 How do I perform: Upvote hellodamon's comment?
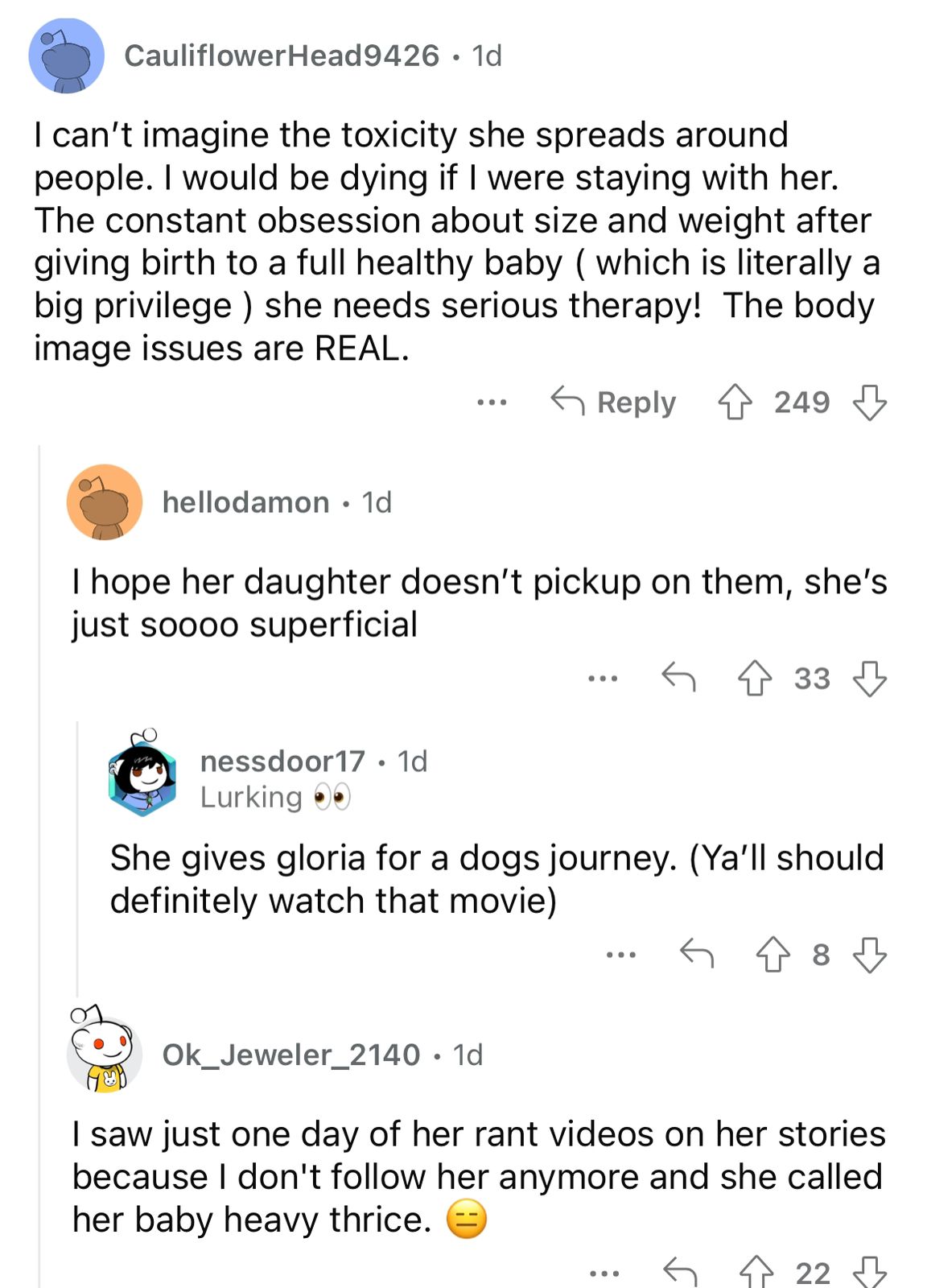(x=755, y=678)
